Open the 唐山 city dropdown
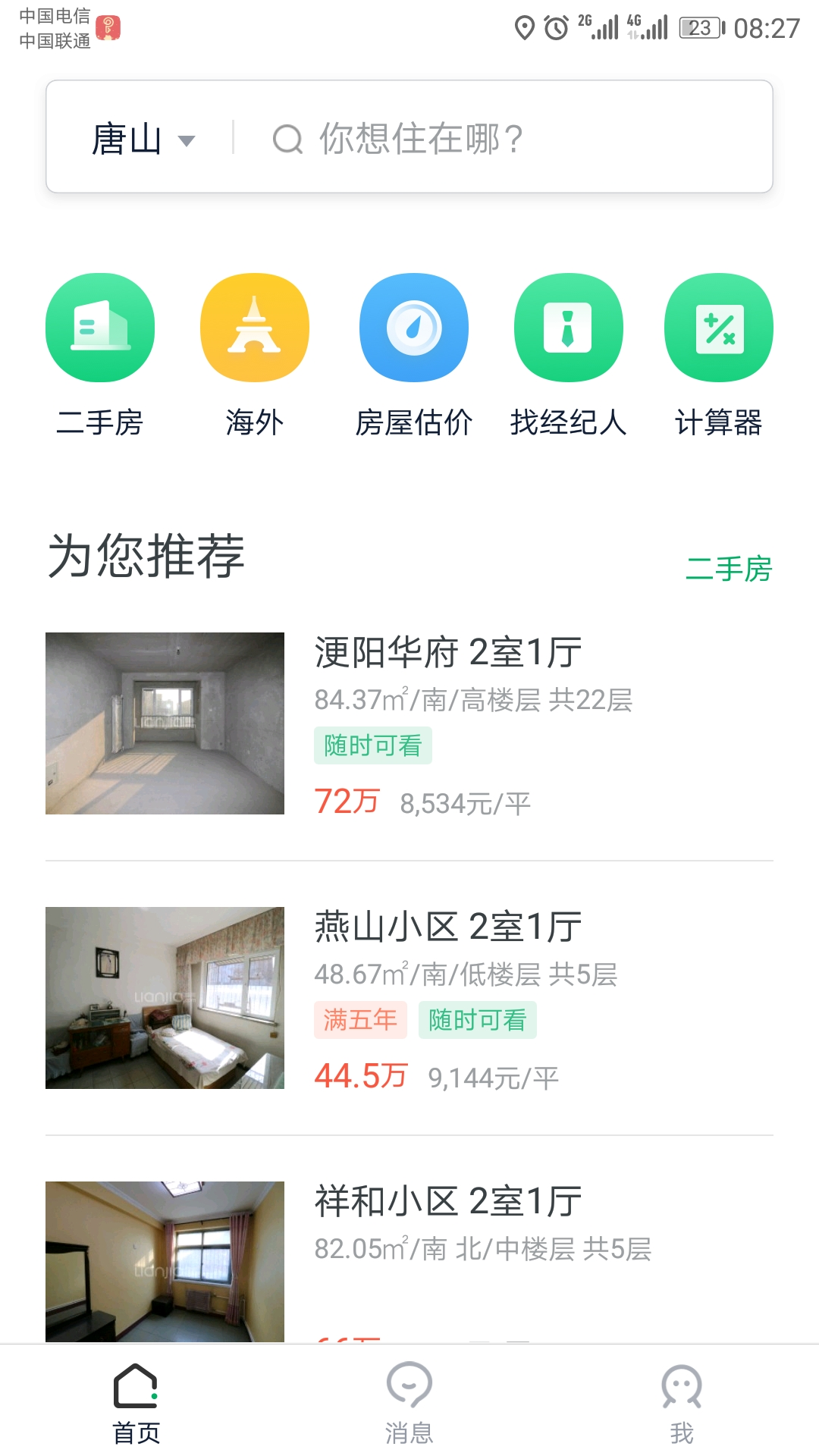Image resolution: width=819 pixels, height=1456 pixels. click(x=143, y=140)
